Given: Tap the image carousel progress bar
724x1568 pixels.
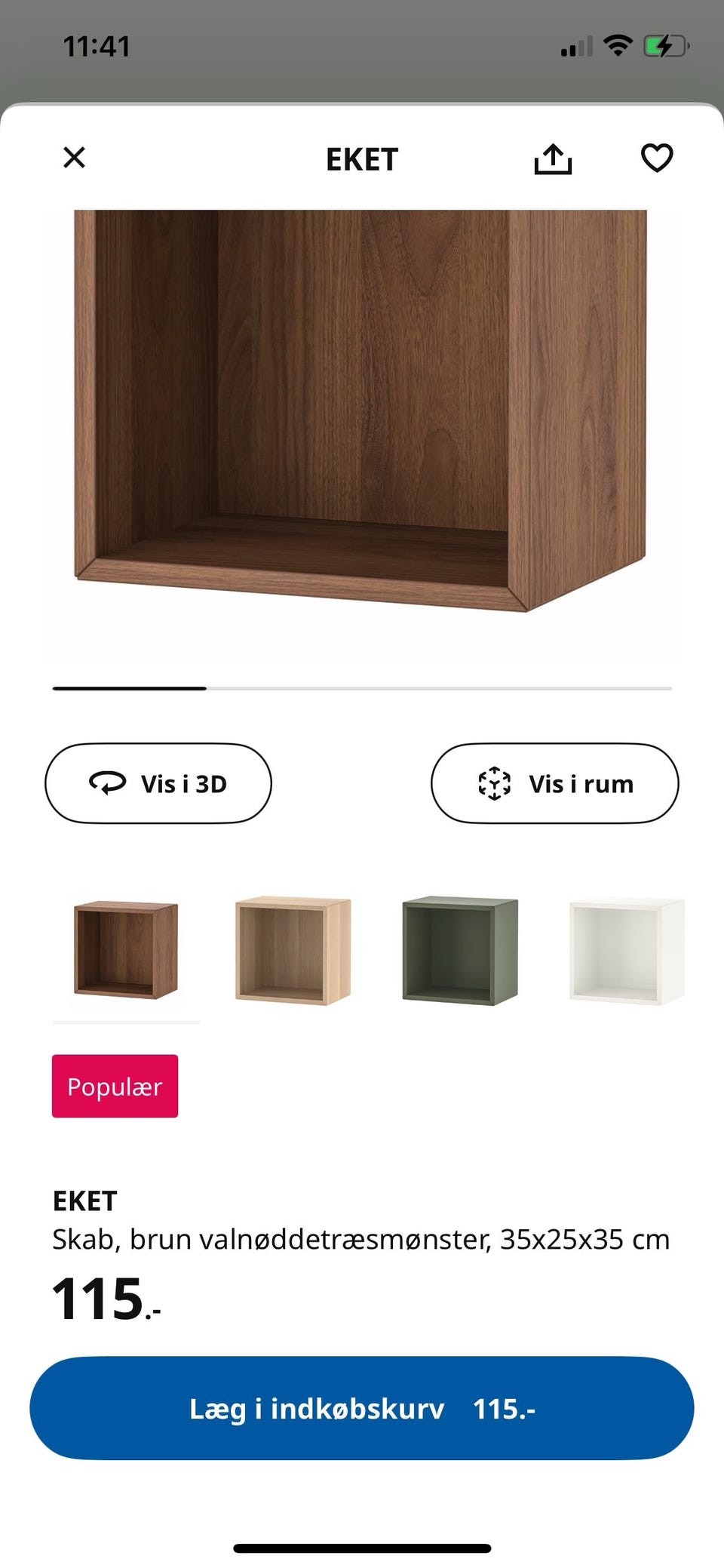Looking at the screenshot, I should click(362, 689).
